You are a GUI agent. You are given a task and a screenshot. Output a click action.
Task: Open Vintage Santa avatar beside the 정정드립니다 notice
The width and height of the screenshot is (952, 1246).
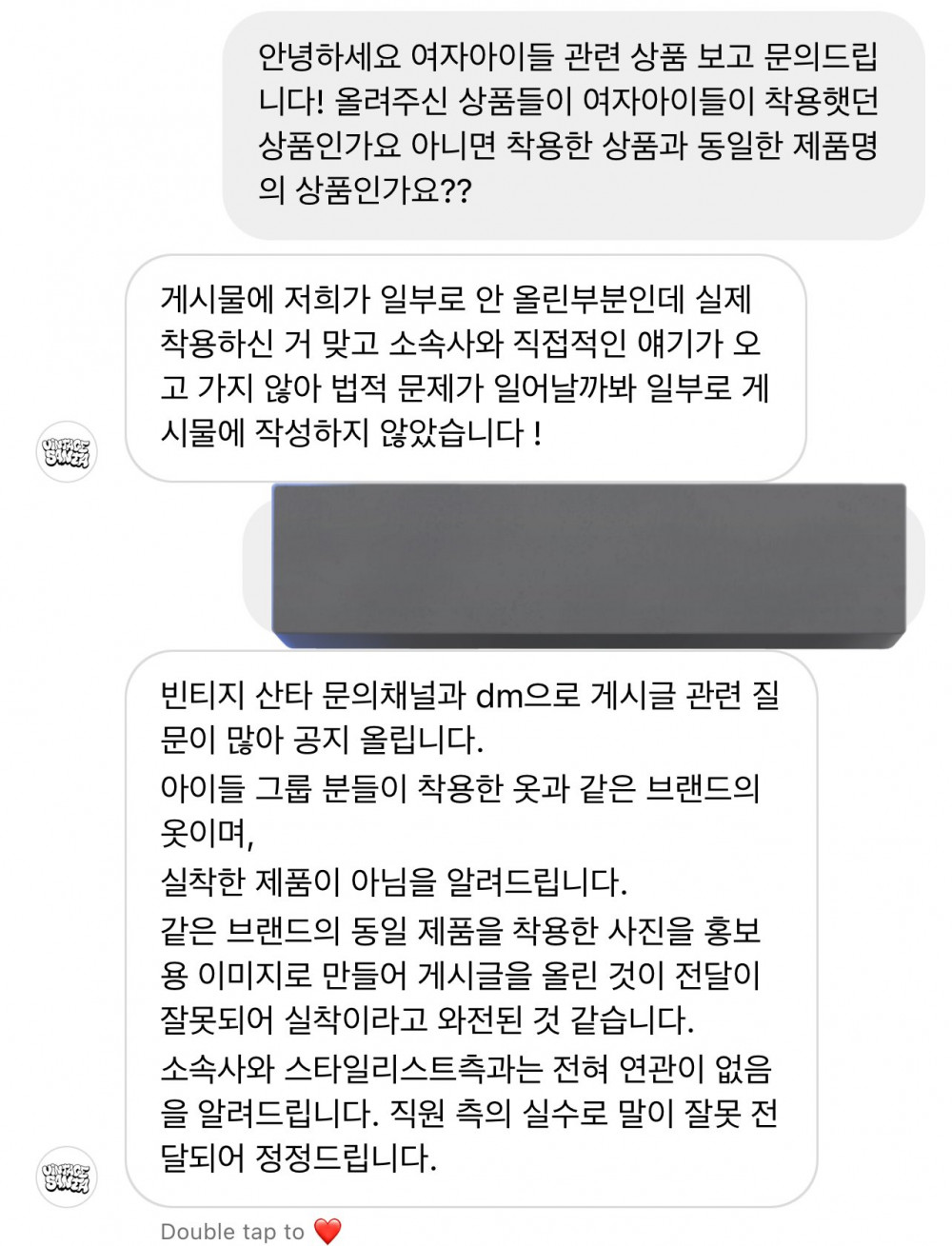68,1177
